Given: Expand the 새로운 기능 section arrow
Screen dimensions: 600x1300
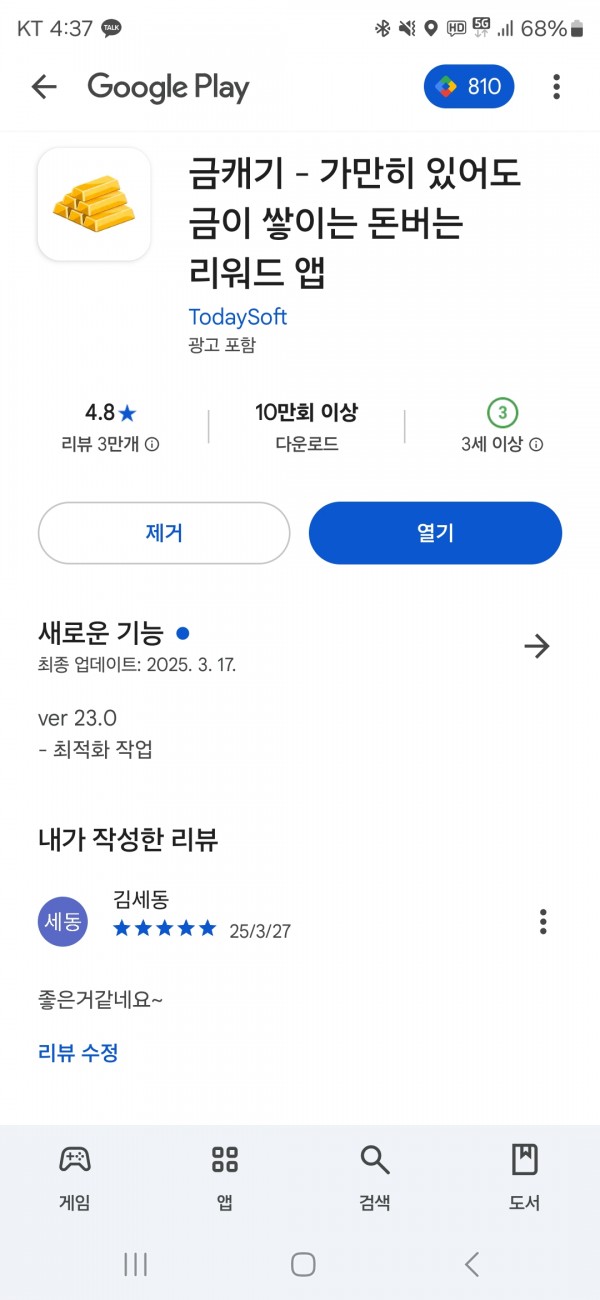Looking at the screenshot, I should [537, 646].
